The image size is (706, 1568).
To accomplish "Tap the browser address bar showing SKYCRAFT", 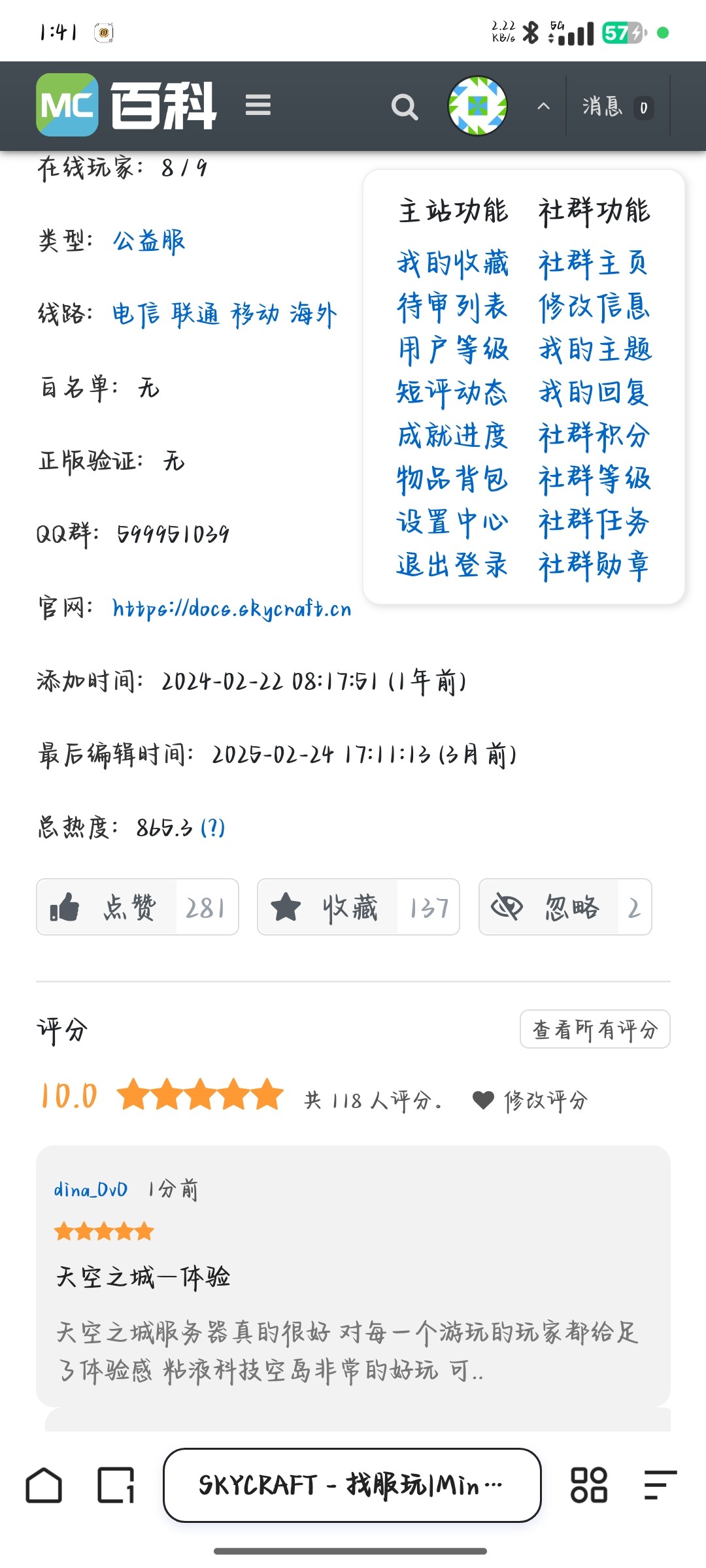I will coord(352,1485).
